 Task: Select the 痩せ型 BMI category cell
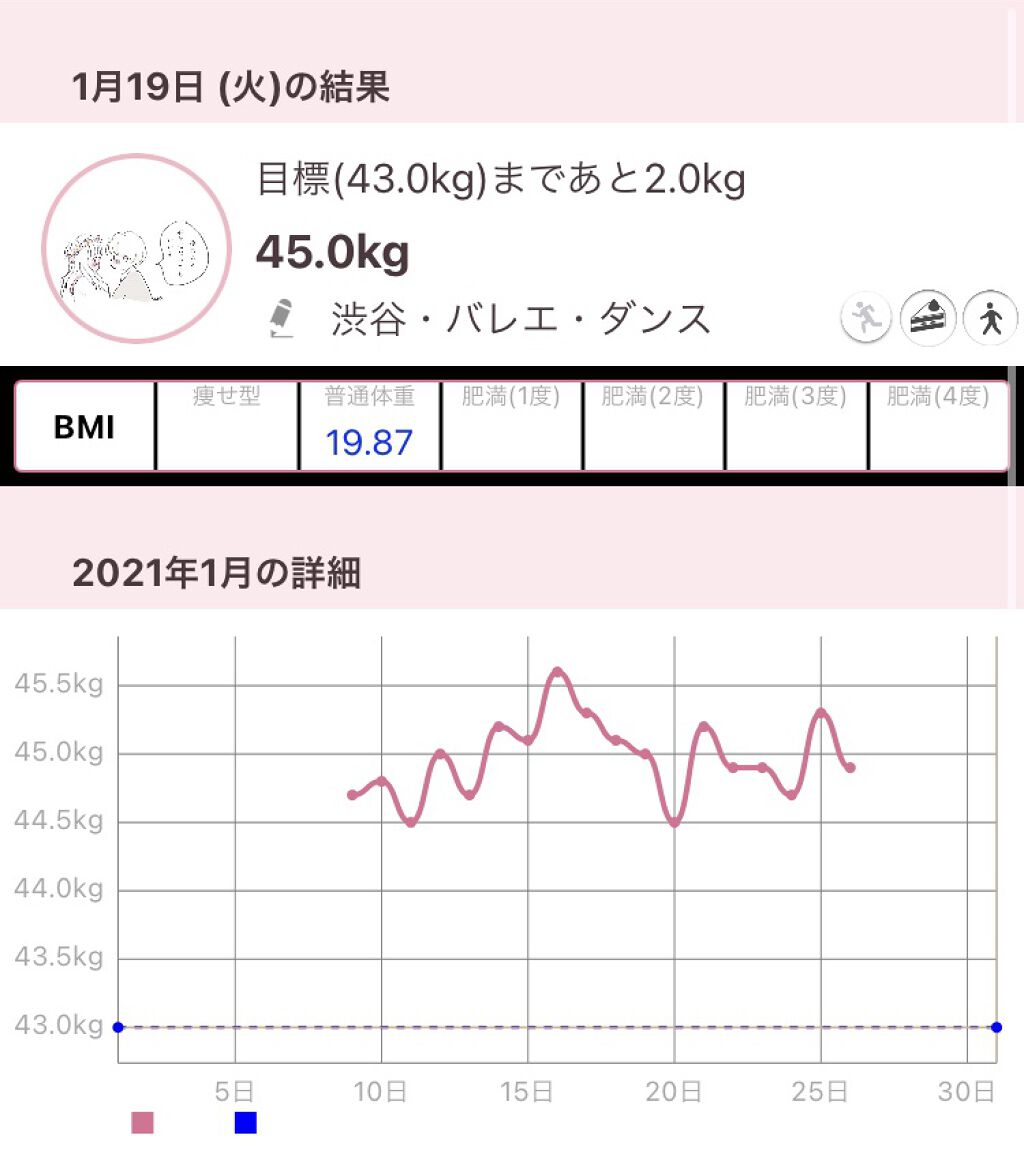(228, 425)
